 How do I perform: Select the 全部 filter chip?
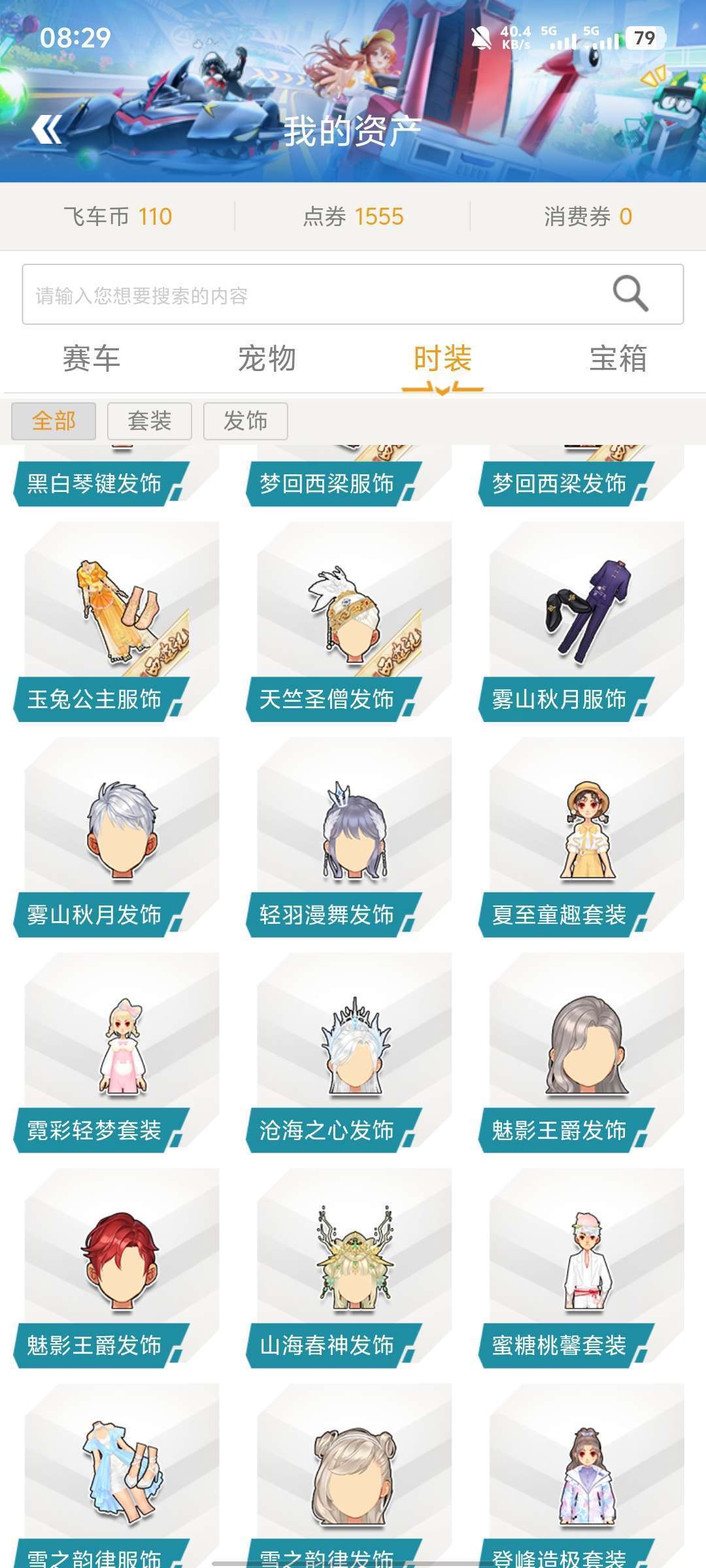point(54,421)
